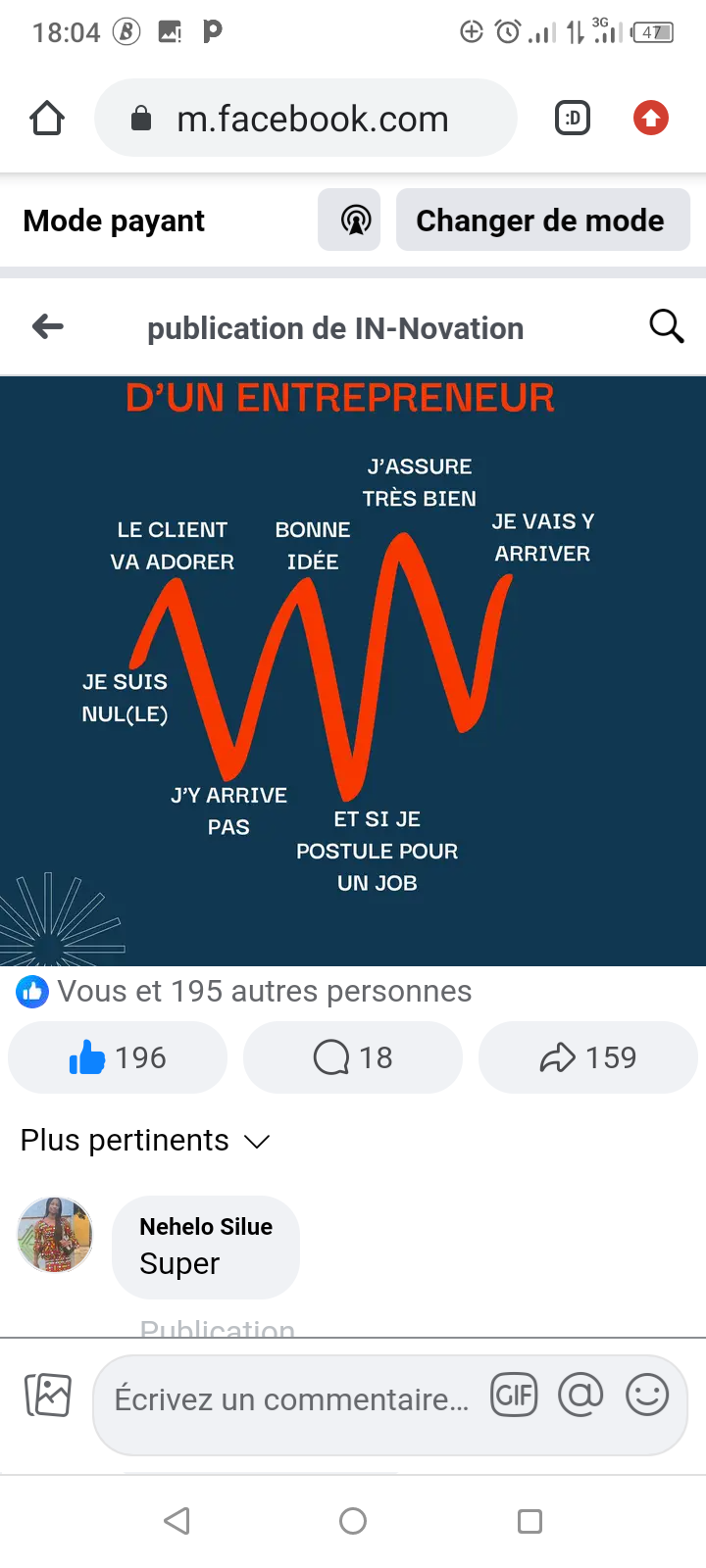Add a GIF to the comment
The height and width of the screenshot is (1568, 706).
pos(515,1396)
